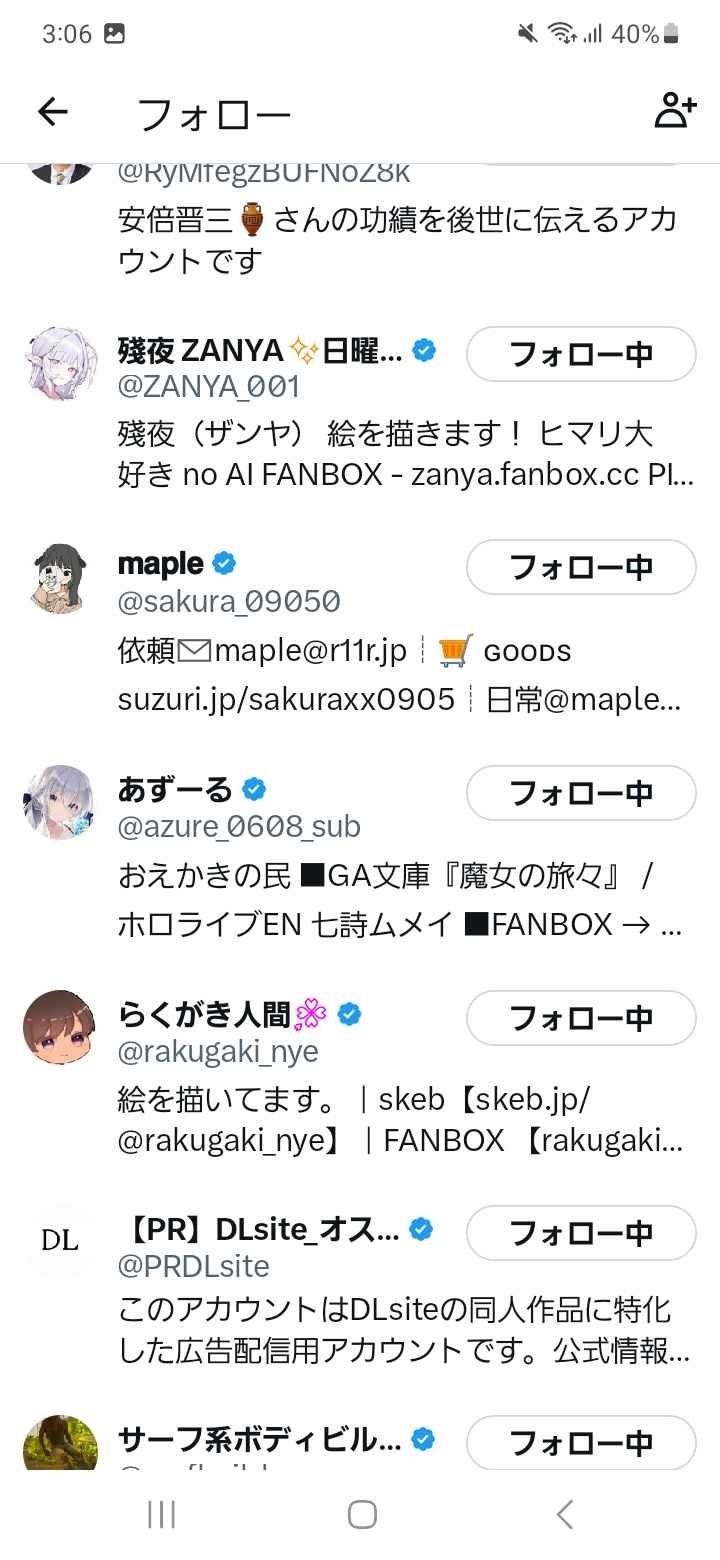This screenshot has width=720, height=1560.
Task: Tap the フォロー中 button for maple
Action: pyautogui.click(x=581, y=567)
